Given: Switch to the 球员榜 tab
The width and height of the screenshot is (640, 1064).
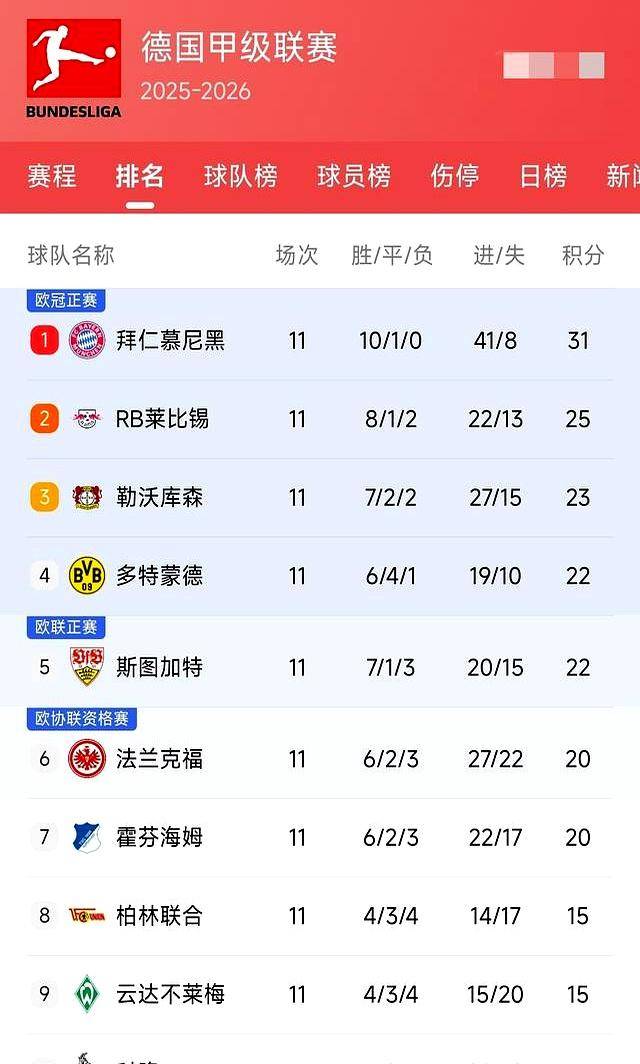Looking at the screenshot, I should (x=354, y=177).
